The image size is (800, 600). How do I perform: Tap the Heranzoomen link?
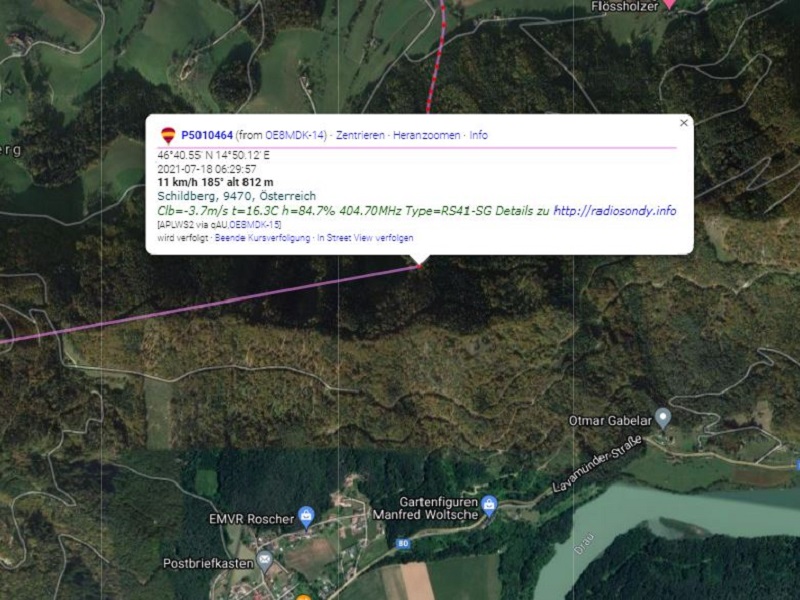pyautogui.click(x=427, y=135)
